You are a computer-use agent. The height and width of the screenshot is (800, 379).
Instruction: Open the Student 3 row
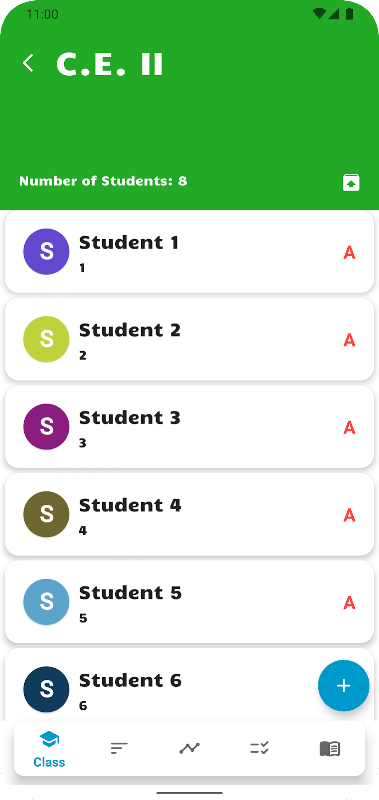[x=189, y=427]
